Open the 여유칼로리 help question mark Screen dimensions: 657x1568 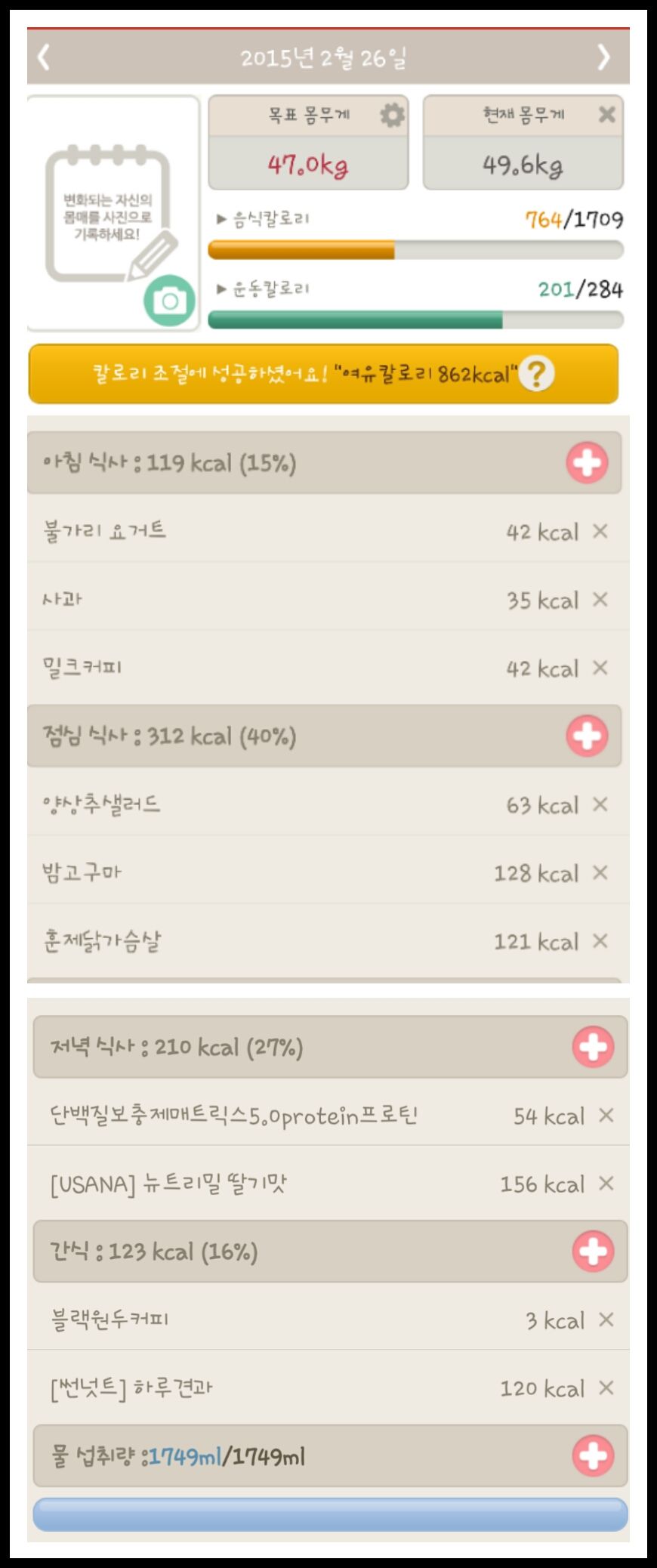[x=536, y=373]
